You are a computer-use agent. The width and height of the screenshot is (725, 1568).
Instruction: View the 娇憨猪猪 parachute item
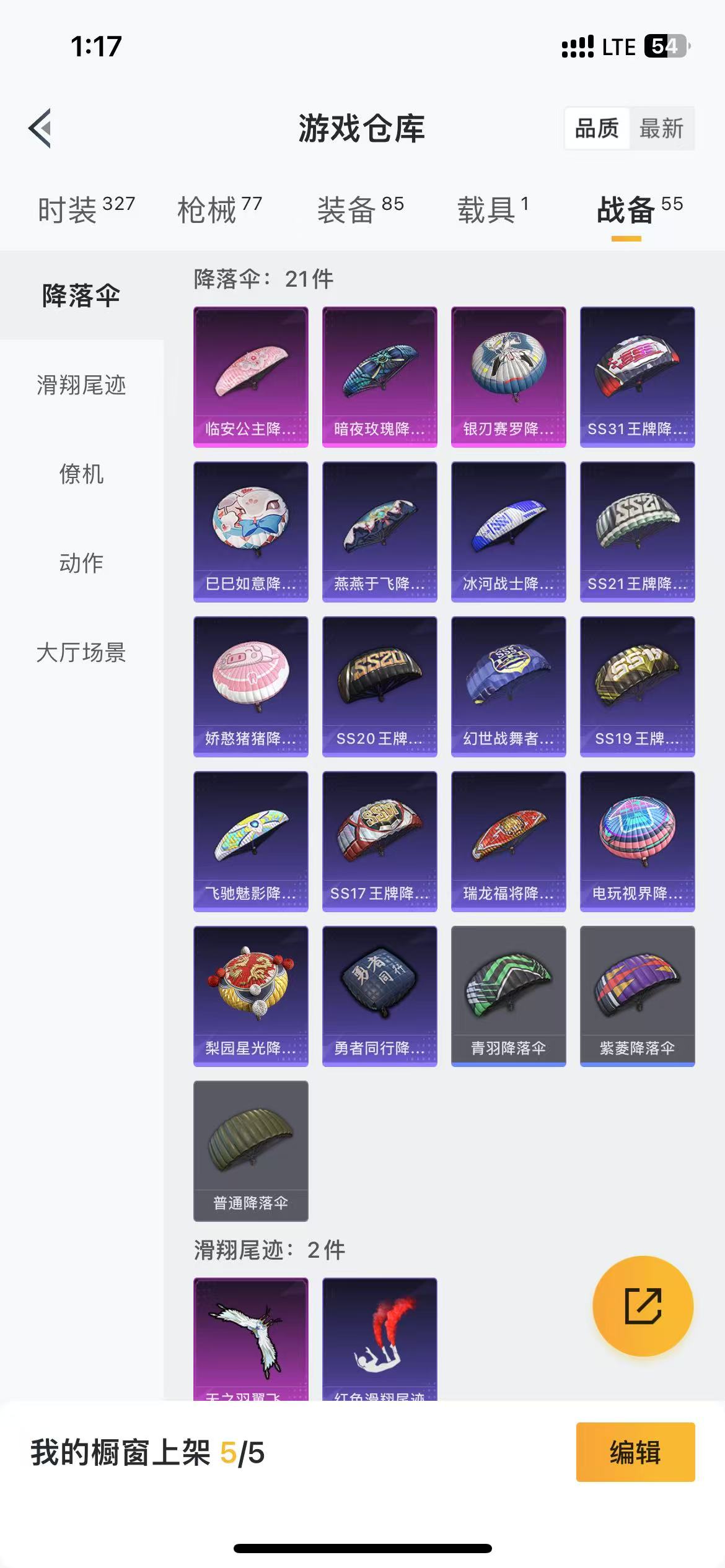[x=251, y=686]
